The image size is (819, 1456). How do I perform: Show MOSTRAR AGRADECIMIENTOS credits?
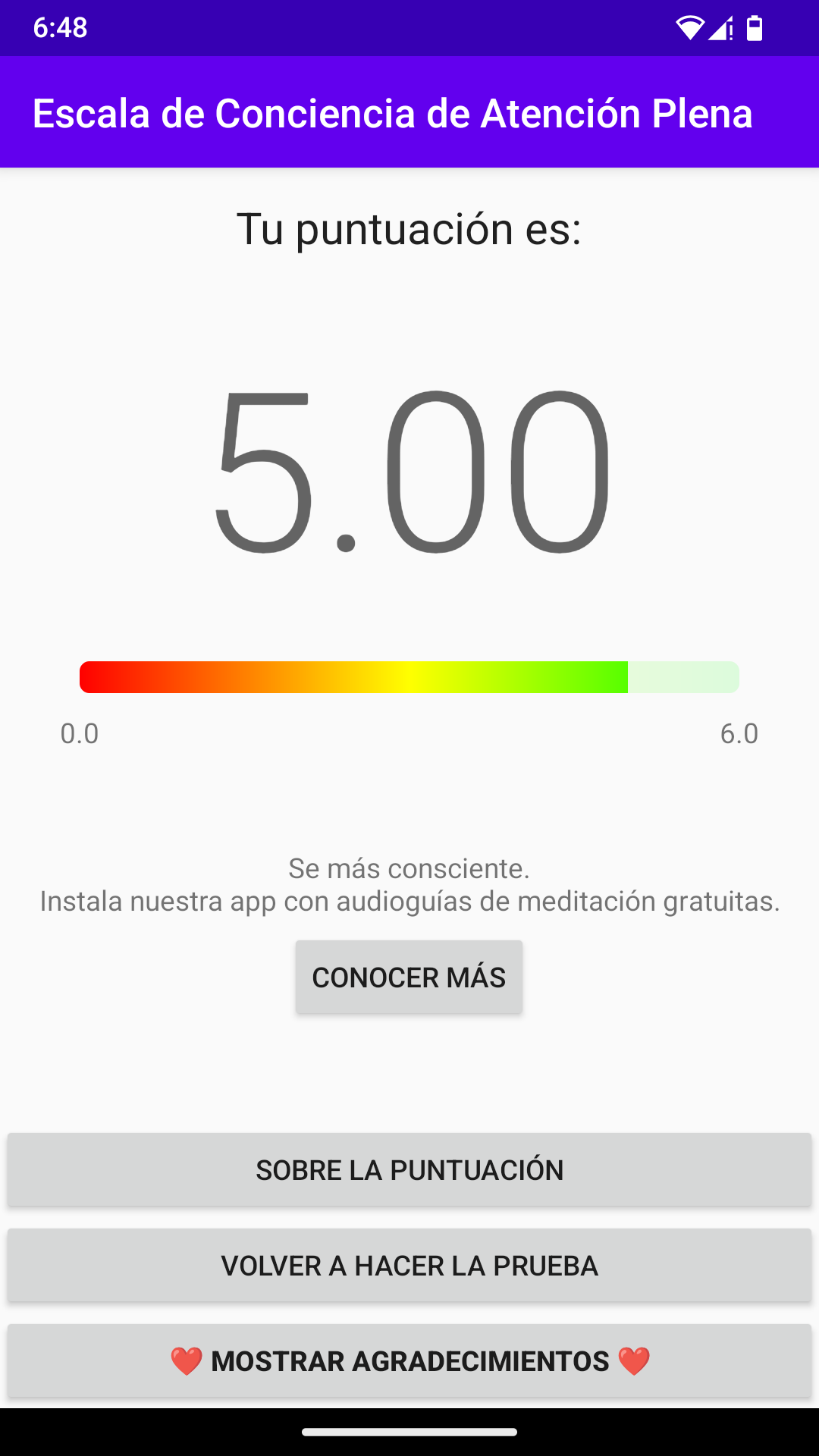409,1361
